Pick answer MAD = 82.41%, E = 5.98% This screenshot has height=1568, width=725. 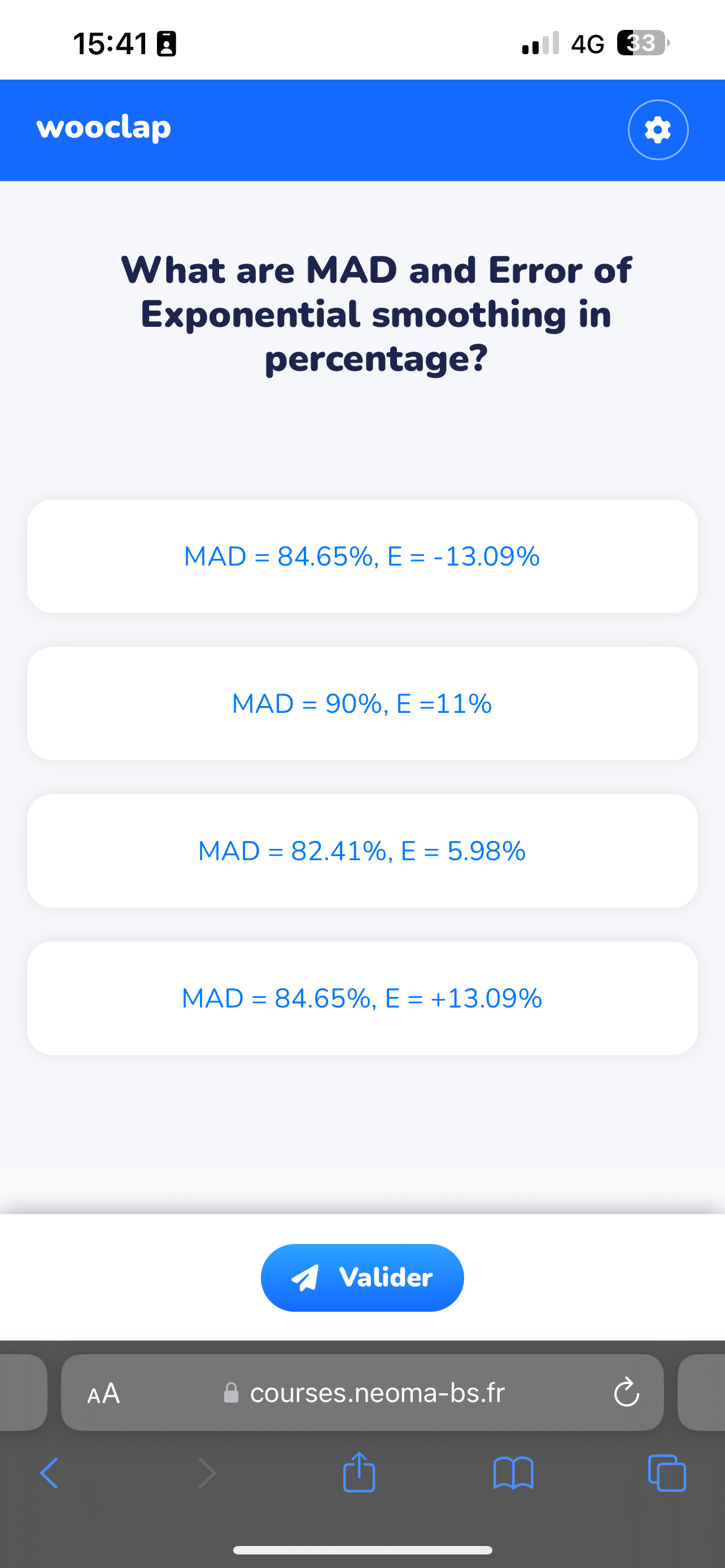pos(362,851)
